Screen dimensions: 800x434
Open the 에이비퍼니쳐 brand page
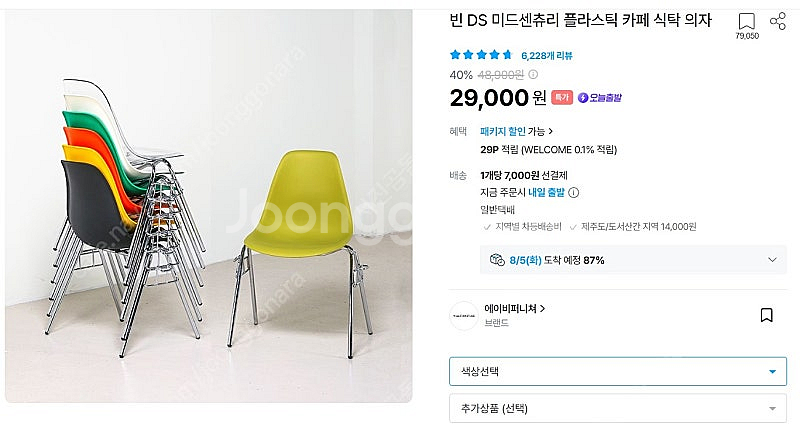514,309
